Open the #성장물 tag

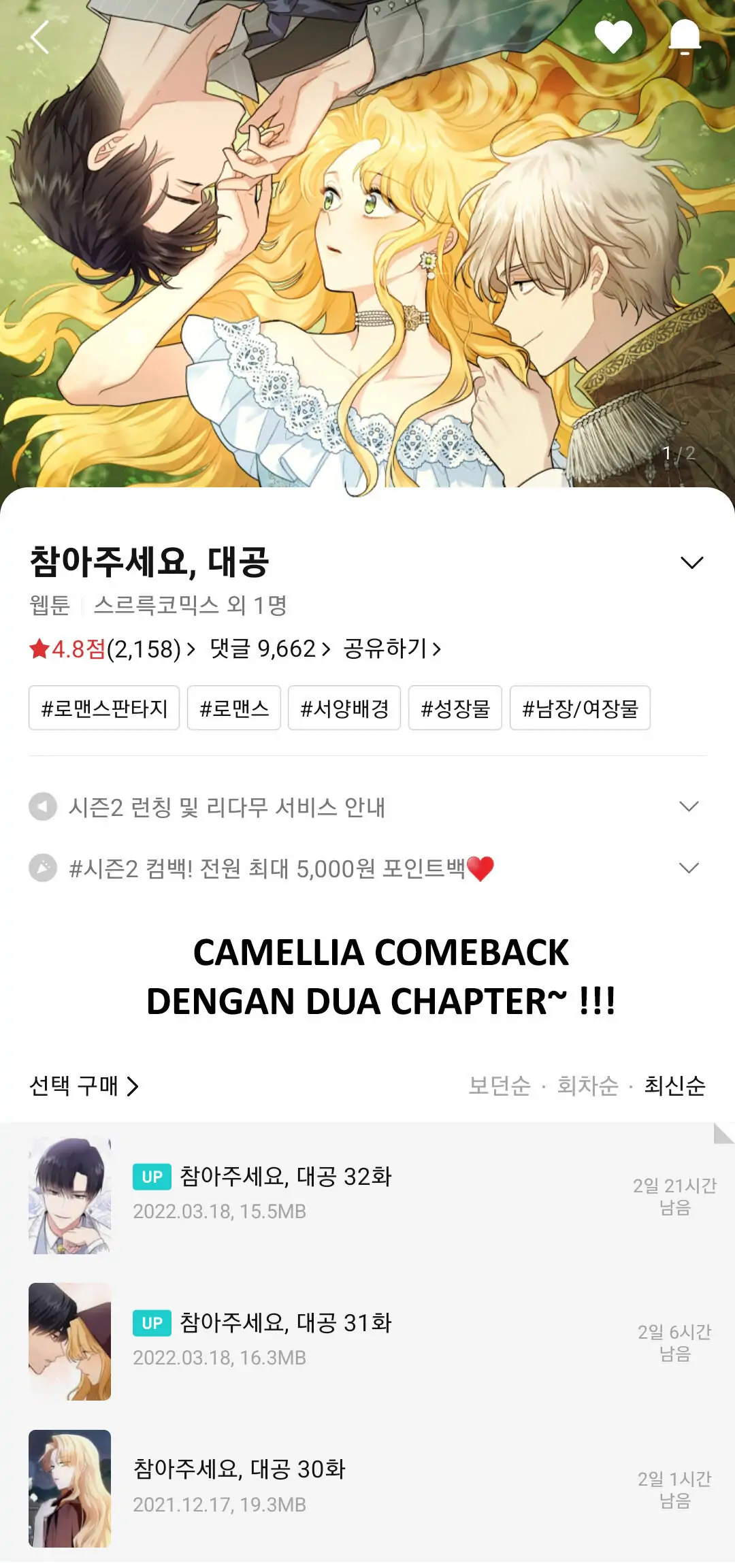(x=455, y=708)
